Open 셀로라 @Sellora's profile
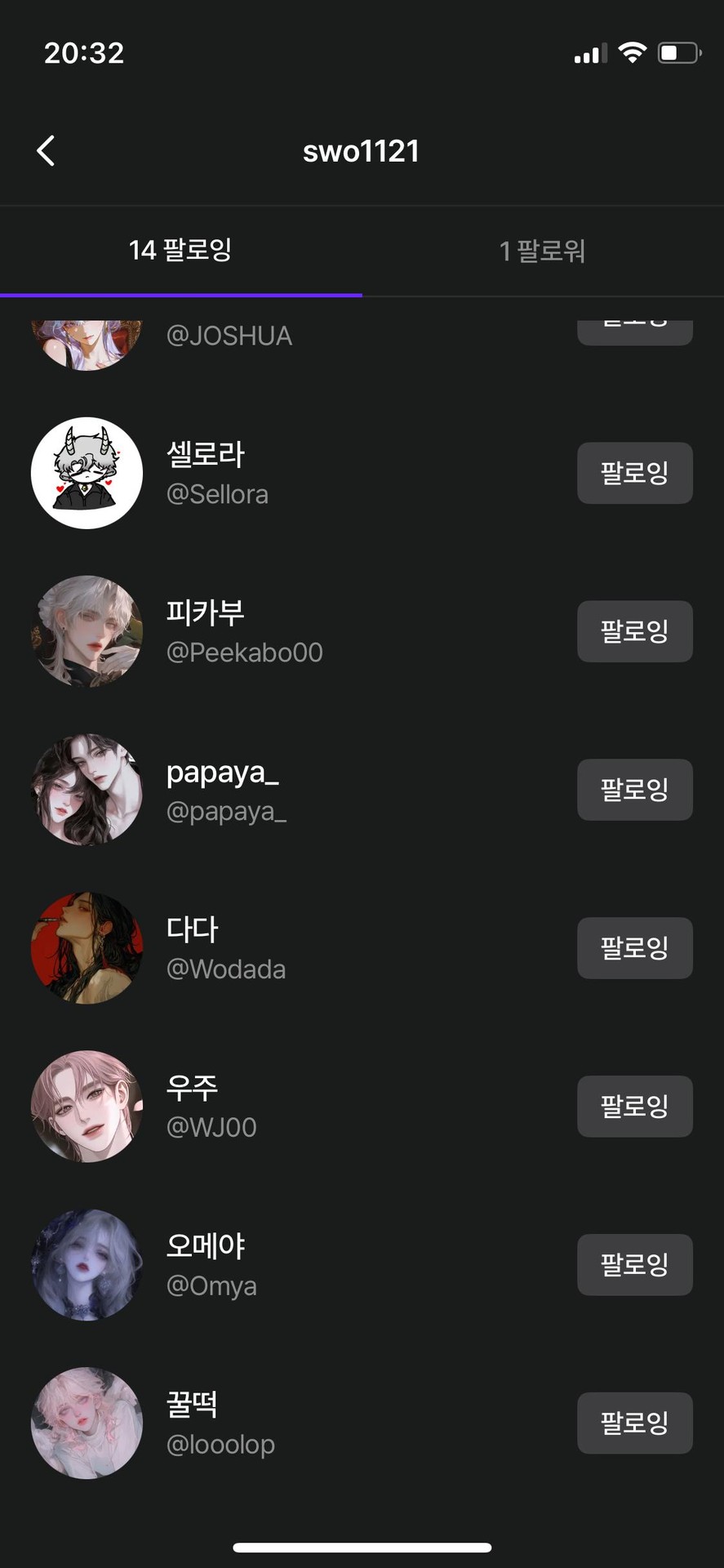This screenshot has height=1568, width=724. [217, 474]
